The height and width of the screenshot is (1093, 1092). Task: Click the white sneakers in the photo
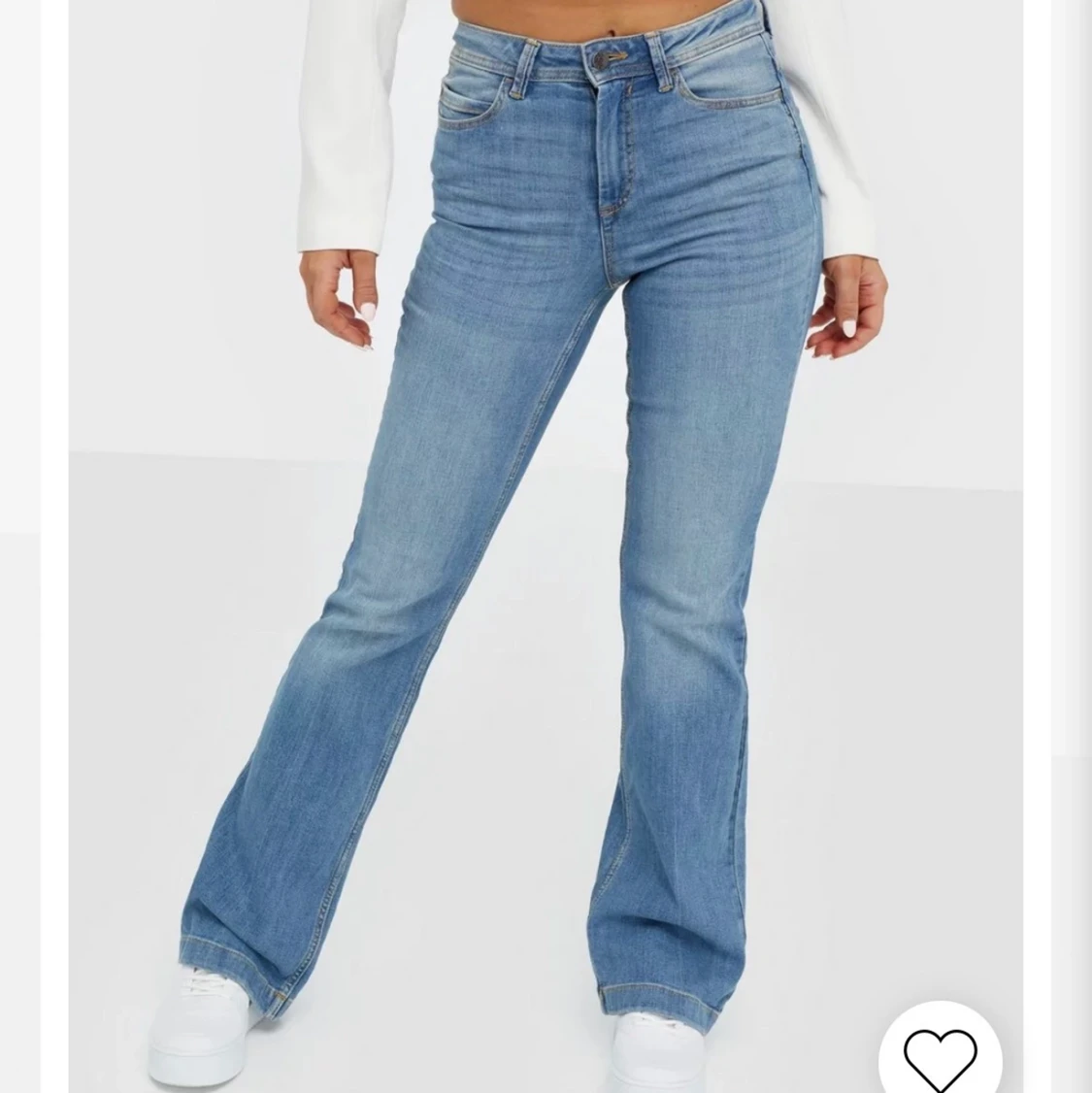(194, 1029)
